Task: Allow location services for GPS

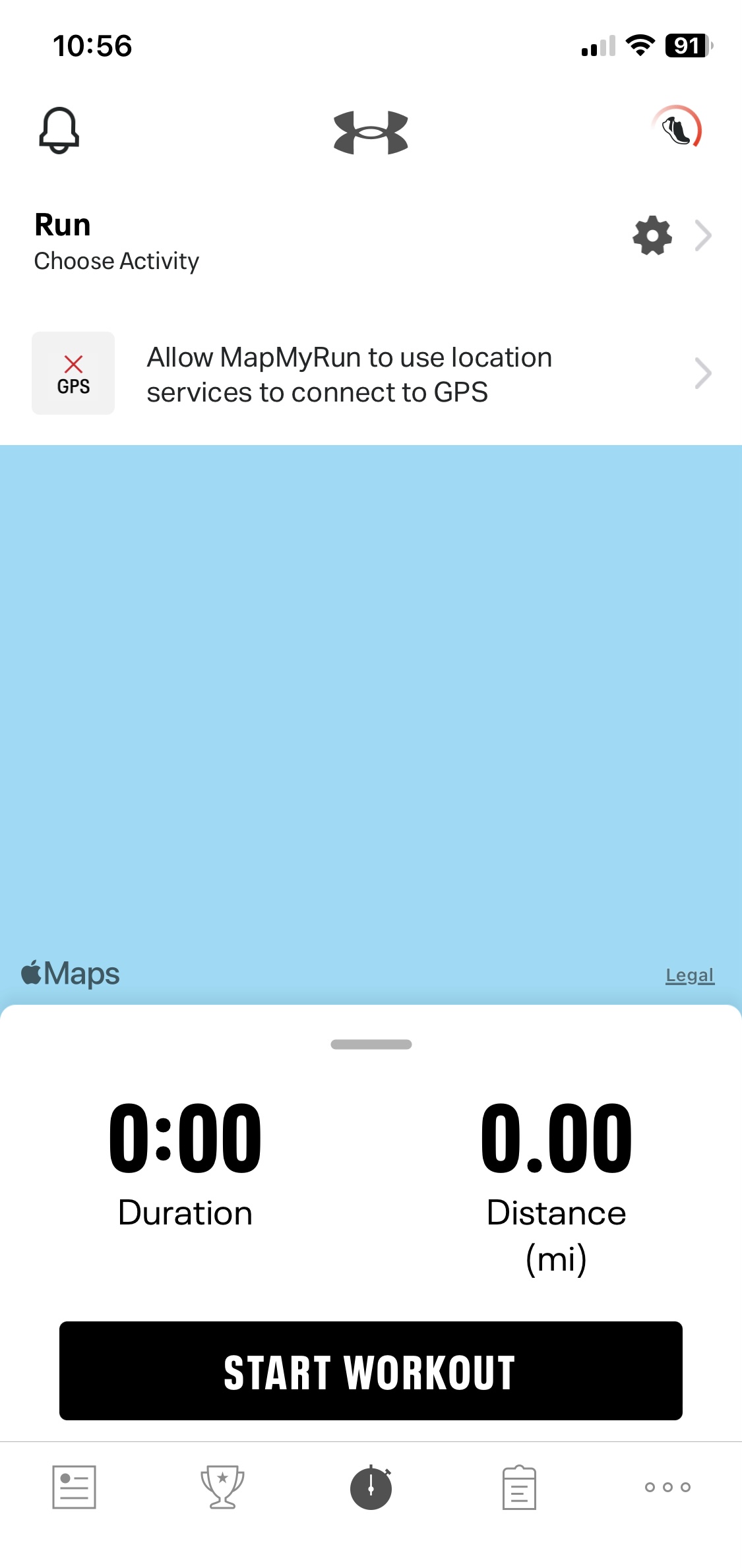Action: (371, 374)
